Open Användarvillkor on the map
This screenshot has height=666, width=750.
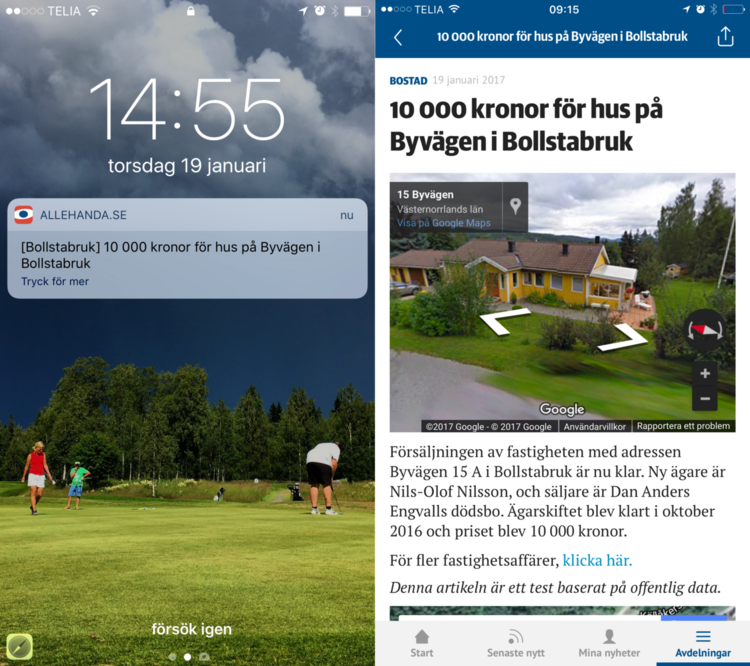tap(597, 426)
